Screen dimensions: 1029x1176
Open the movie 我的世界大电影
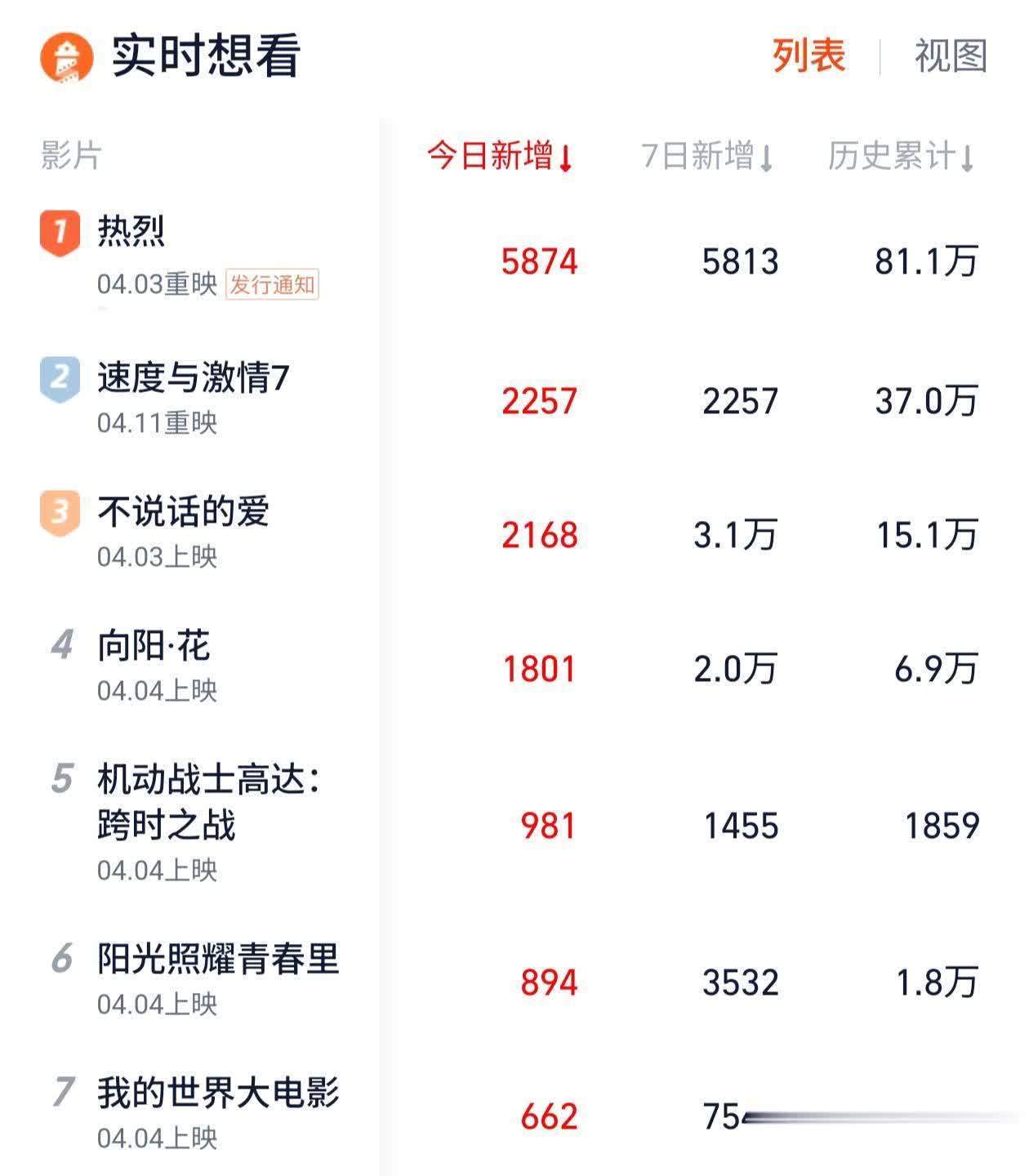point(217,1093)
